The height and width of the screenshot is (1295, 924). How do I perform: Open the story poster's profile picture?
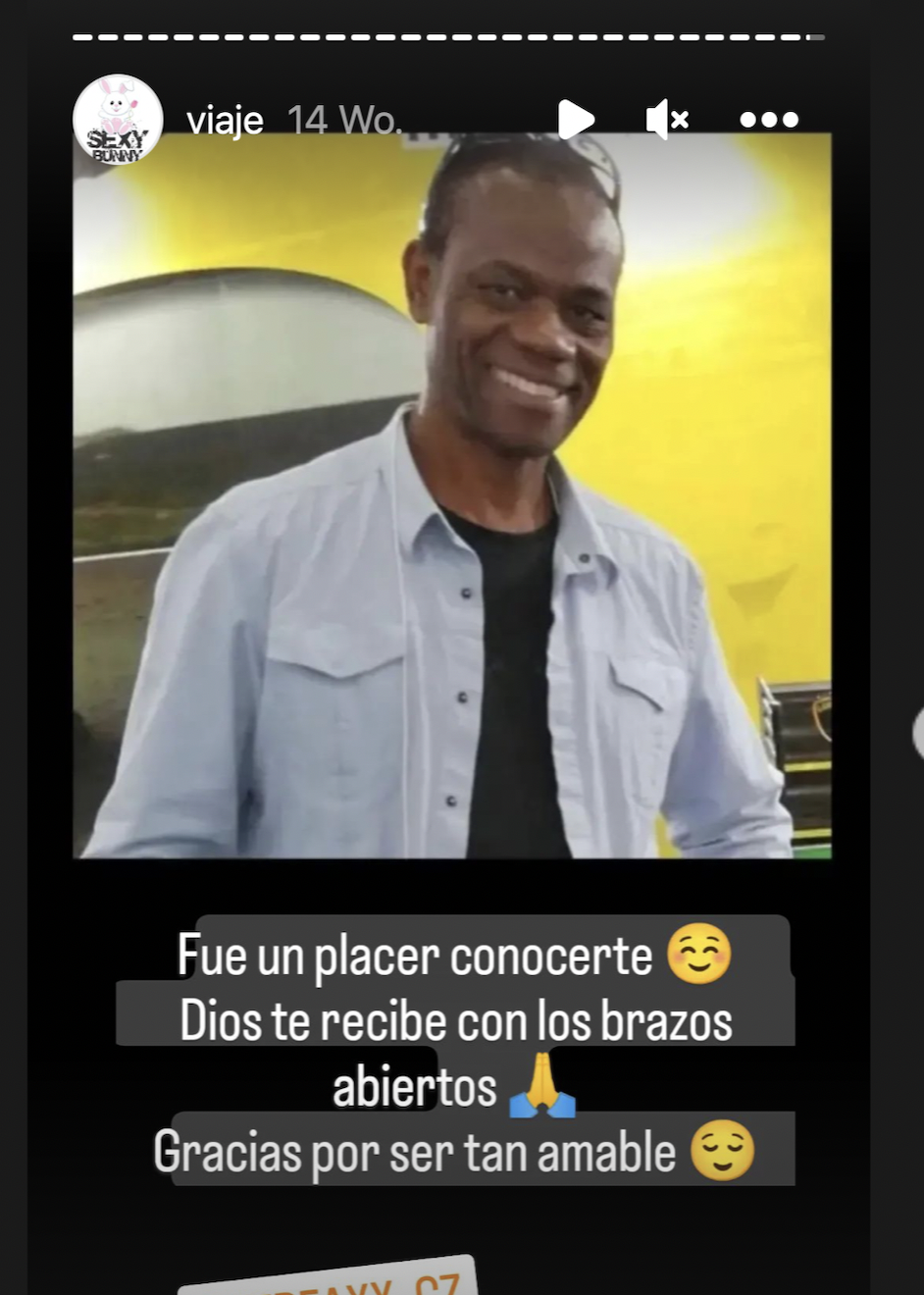[118, 120]
